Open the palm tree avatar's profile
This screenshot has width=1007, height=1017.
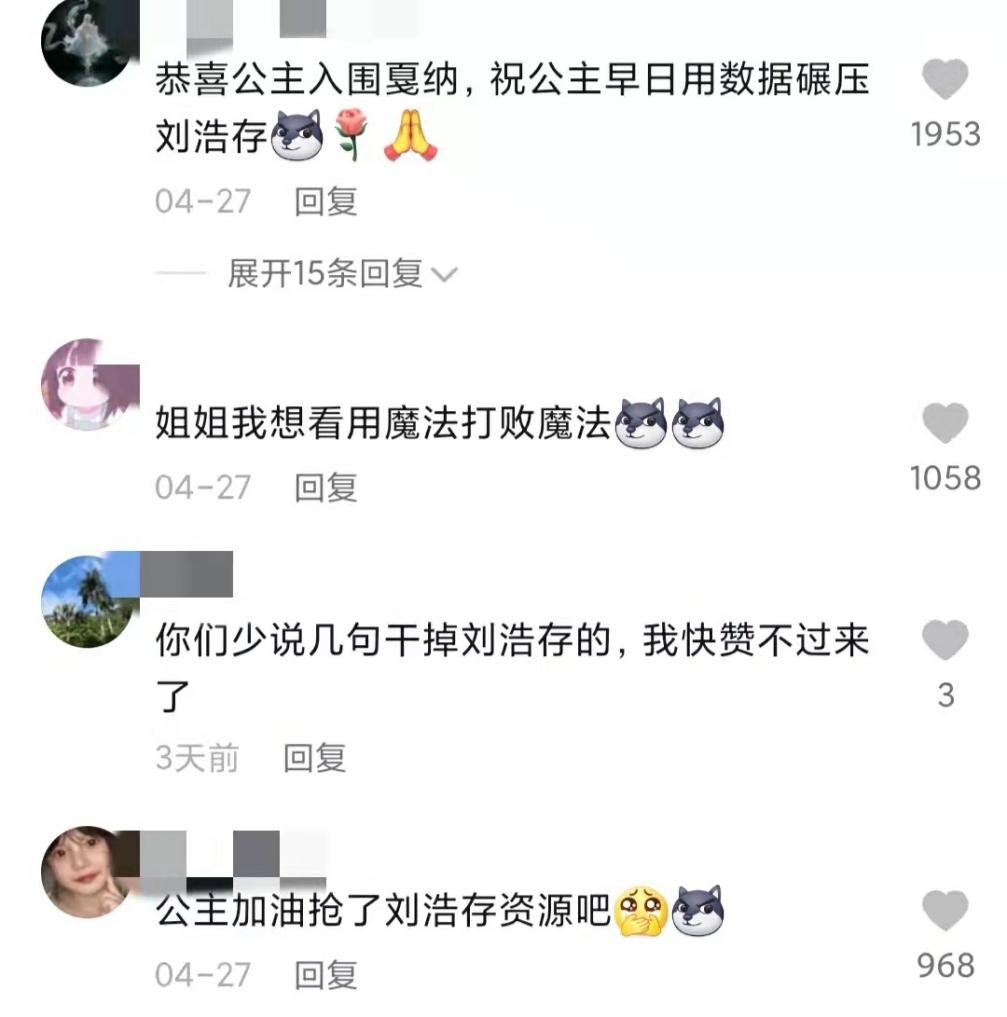pyautogui.click(x=87, y=600)
